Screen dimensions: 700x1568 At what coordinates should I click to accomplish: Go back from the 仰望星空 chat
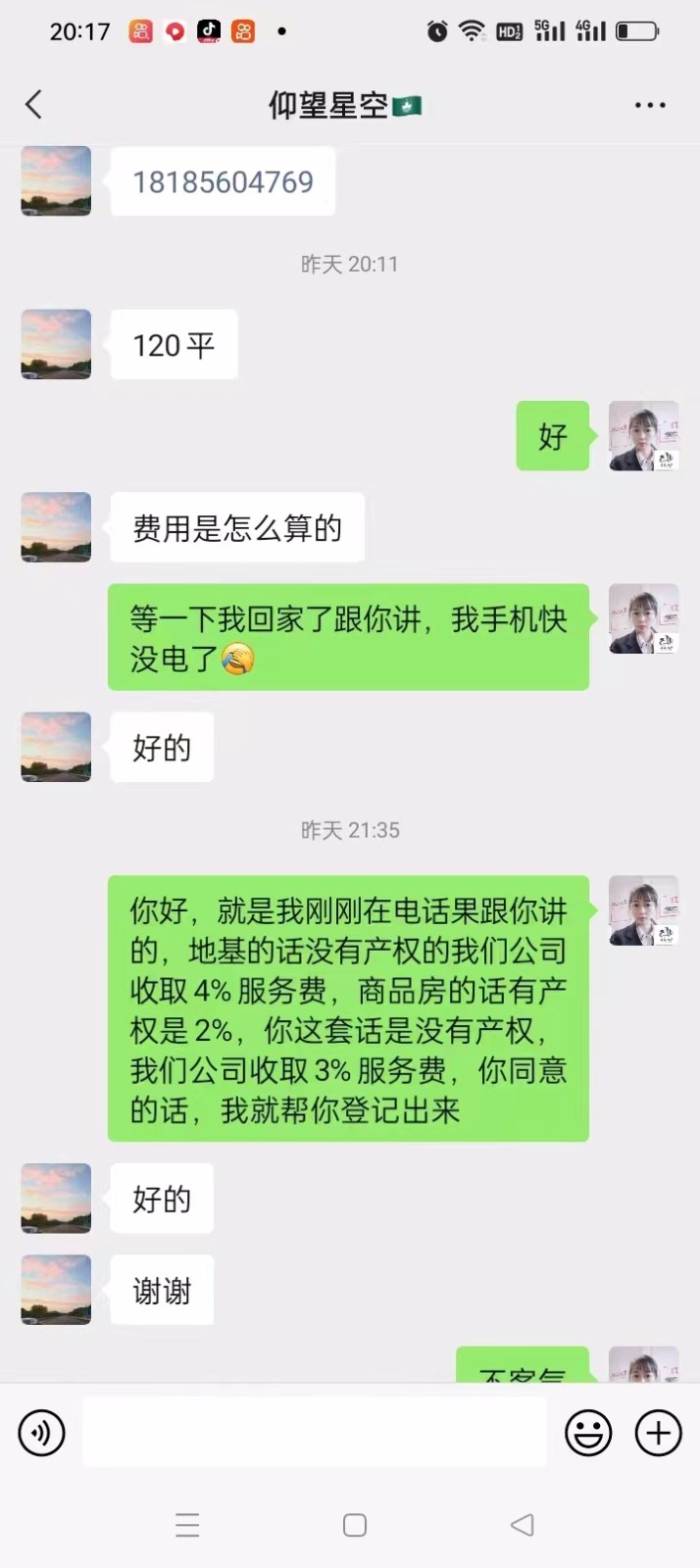34,105
